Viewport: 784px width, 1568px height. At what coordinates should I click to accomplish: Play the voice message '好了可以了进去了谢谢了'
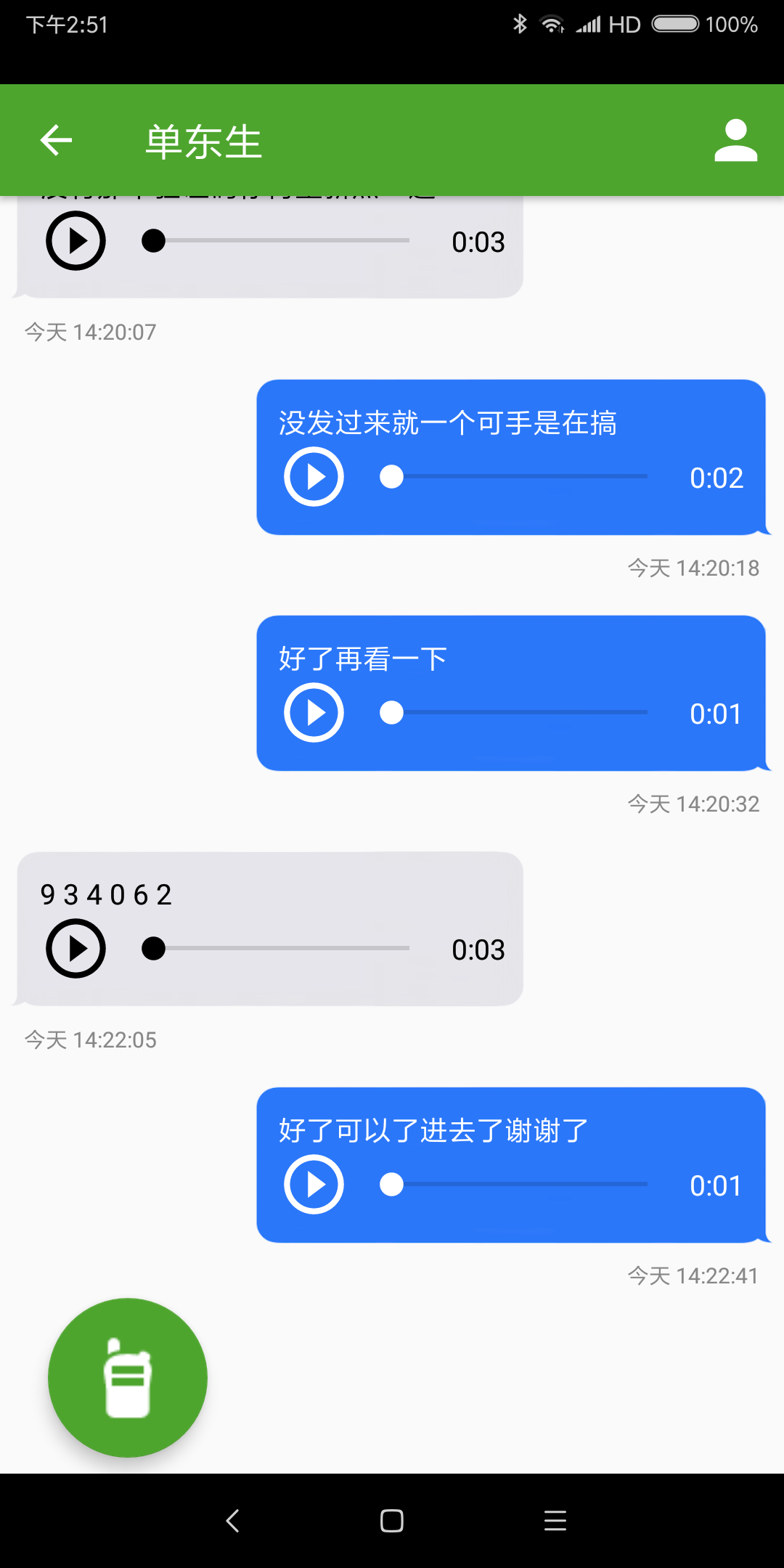click(x=312, y=1185)
